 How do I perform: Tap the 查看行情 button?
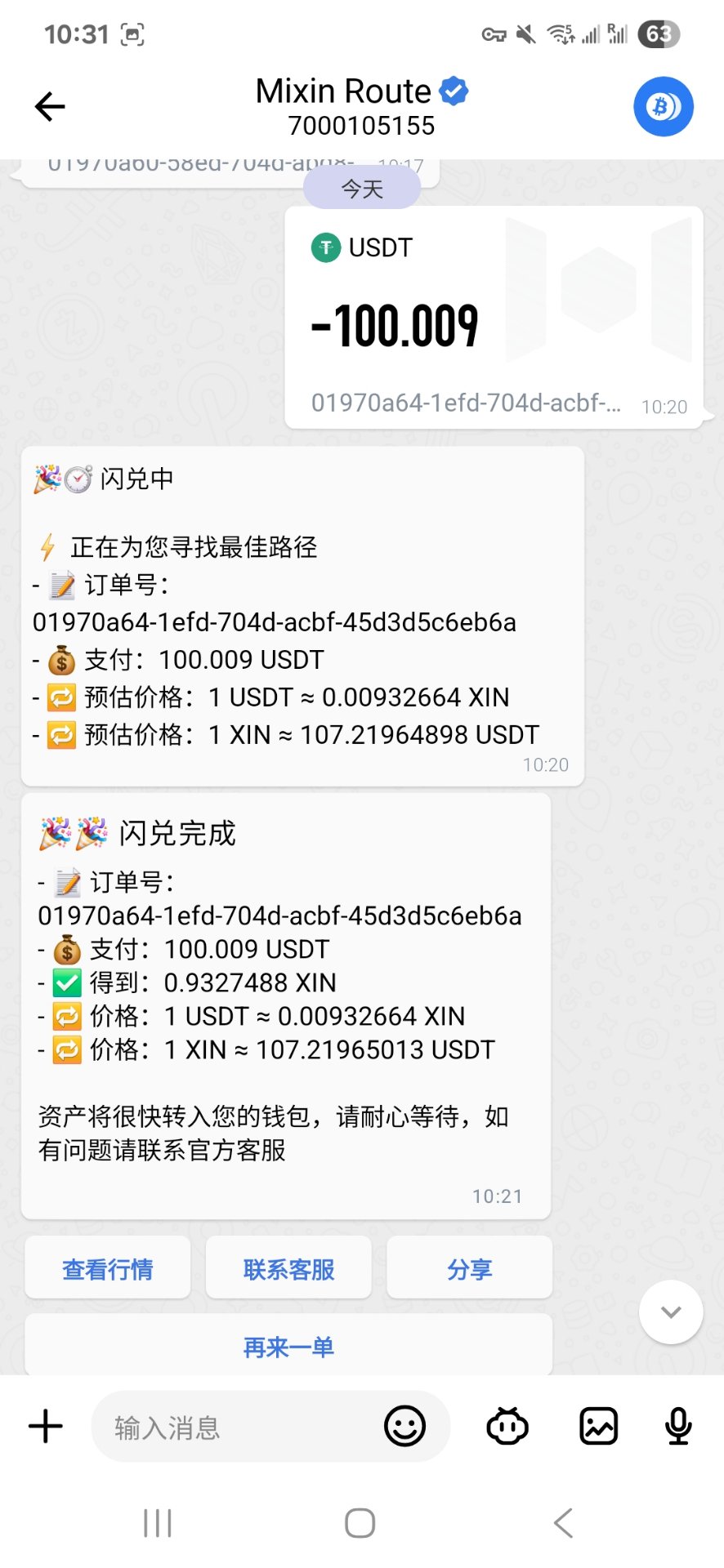[108, 1268]
